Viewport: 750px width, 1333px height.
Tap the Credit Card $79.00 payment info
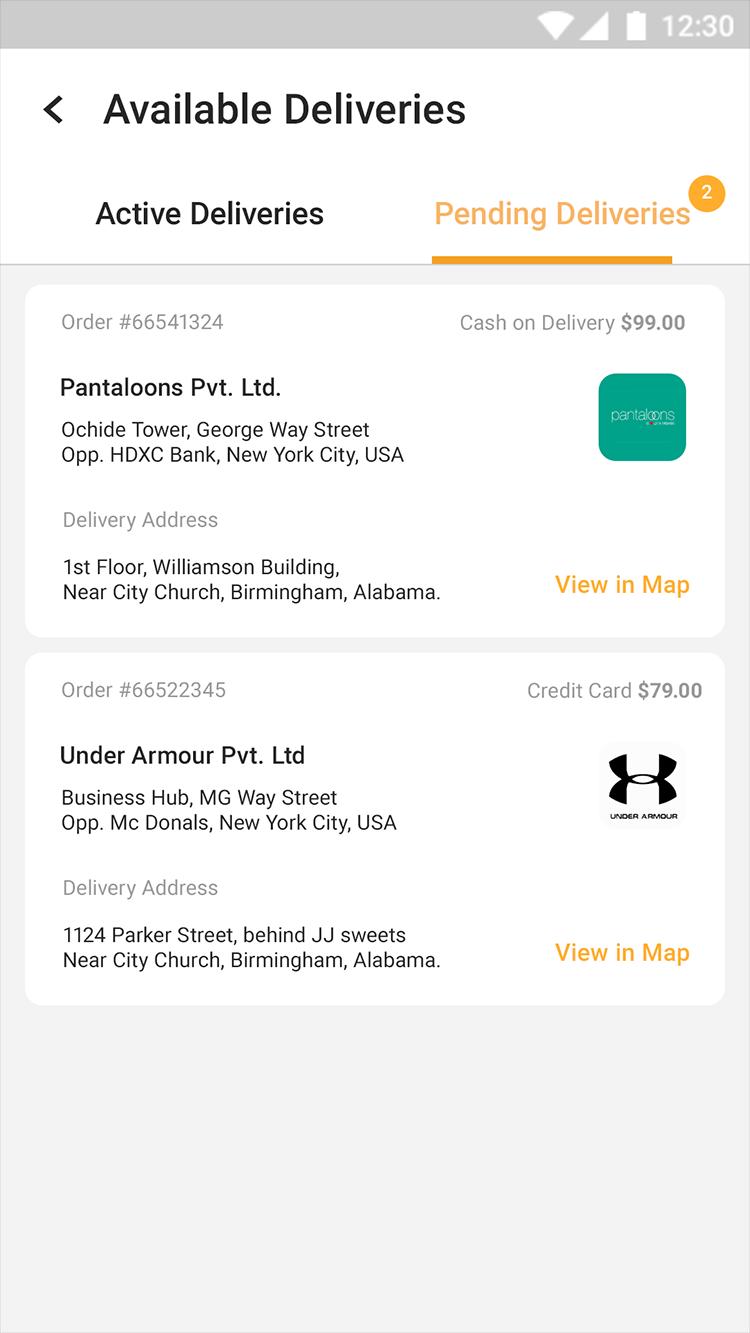coord(615,690)
